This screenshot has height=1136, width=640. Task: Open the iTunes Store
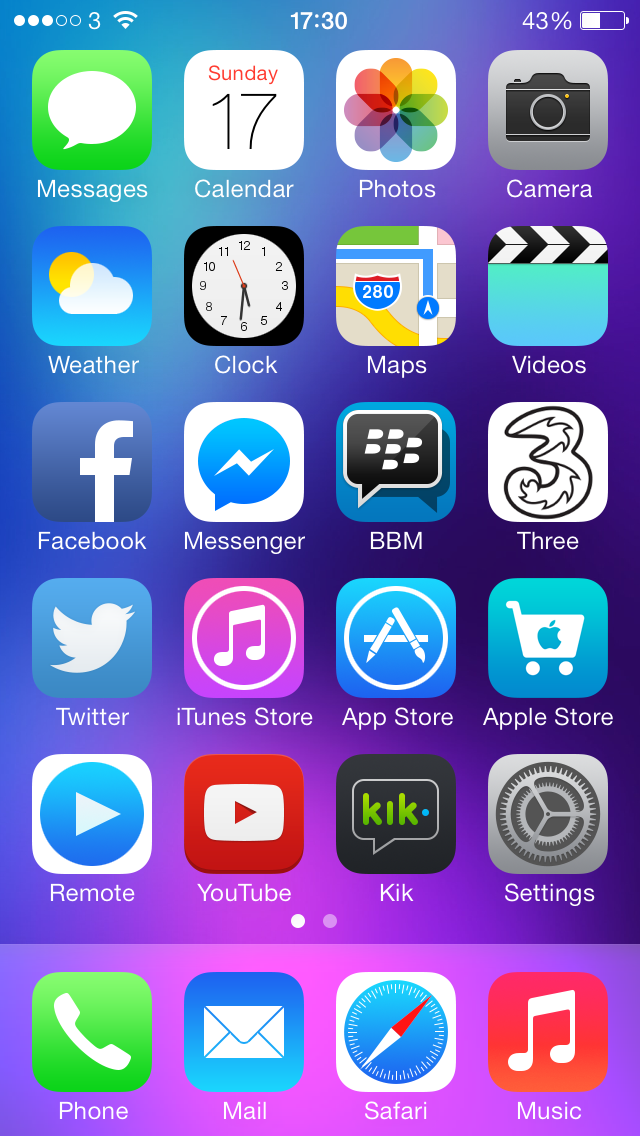[244, 638]
